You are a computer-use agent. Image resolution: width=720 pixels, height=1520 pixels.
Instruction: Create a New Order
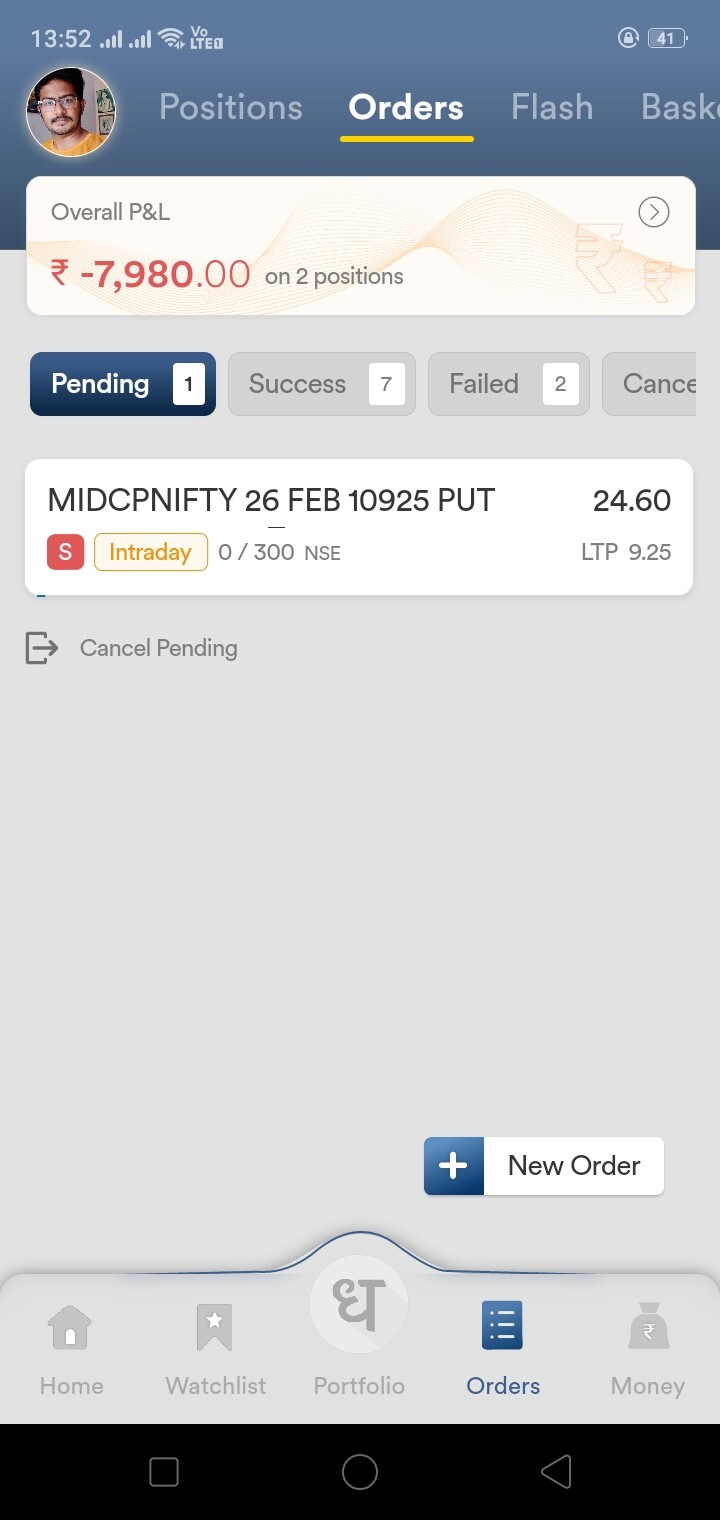(x=544, y=1166)
